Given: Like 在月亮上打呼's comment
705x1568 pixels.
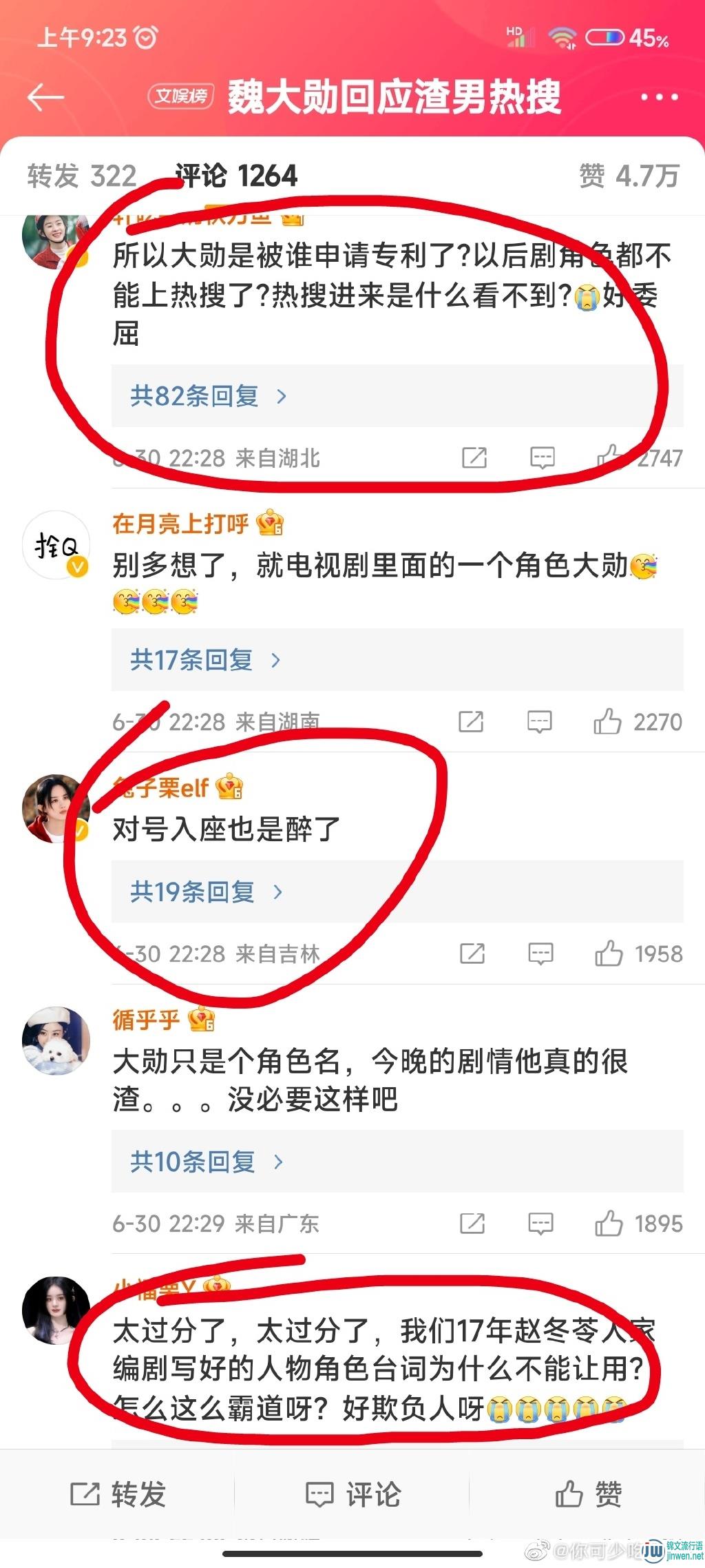Looking at the screenshot, I should [609, 722].
